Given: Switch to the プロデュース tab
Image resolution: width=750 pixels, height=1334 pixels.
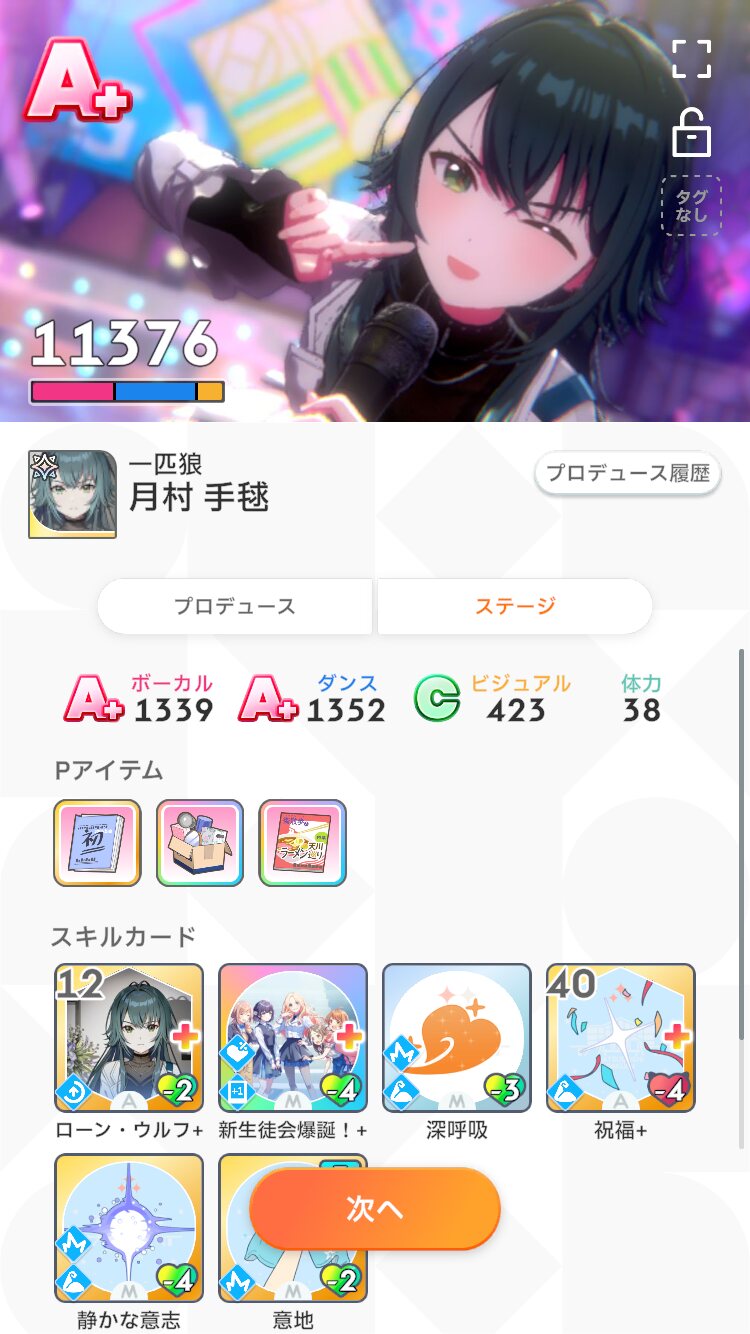Looking at the screenshot, I should [235, 606].
